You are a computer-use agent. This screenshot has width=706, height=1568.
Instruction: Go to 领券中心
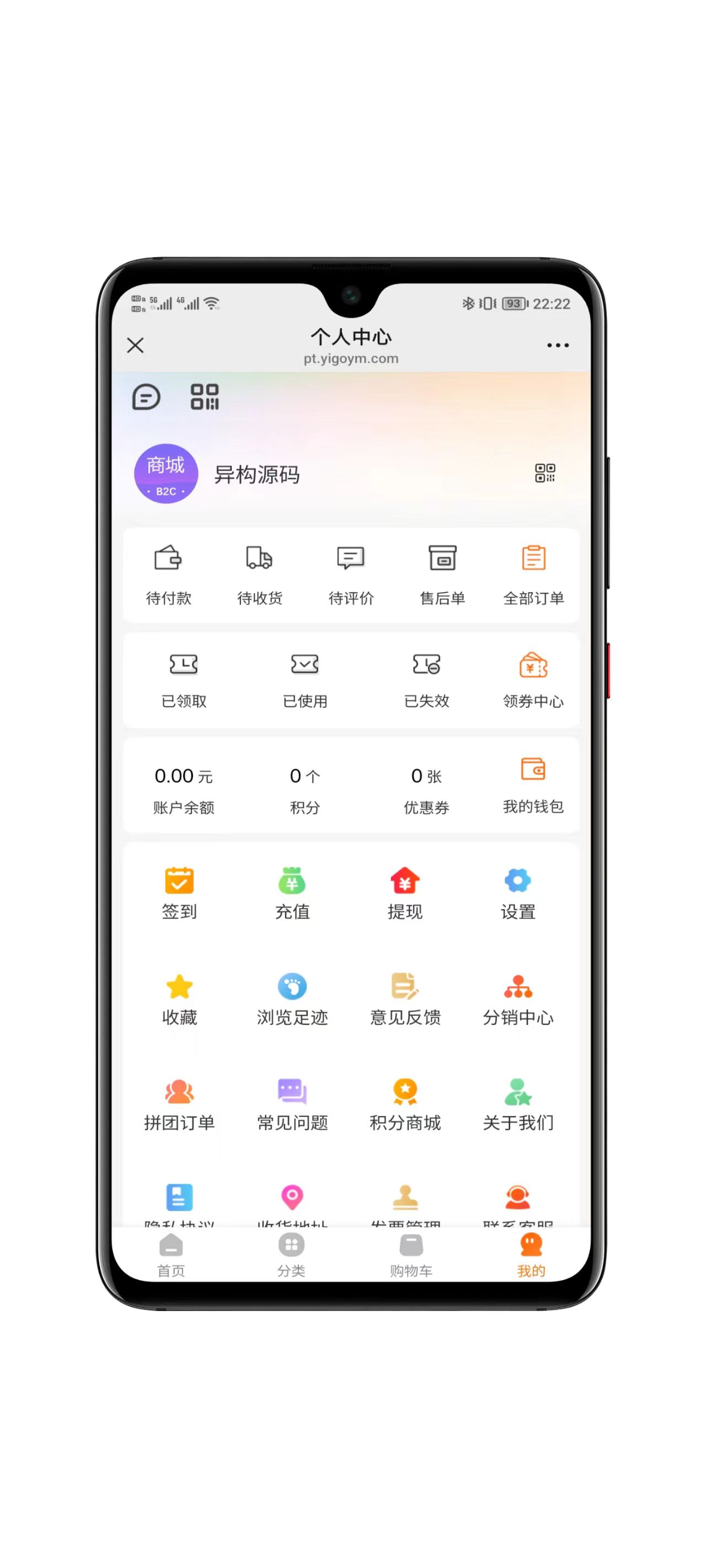tap(533, 679)
